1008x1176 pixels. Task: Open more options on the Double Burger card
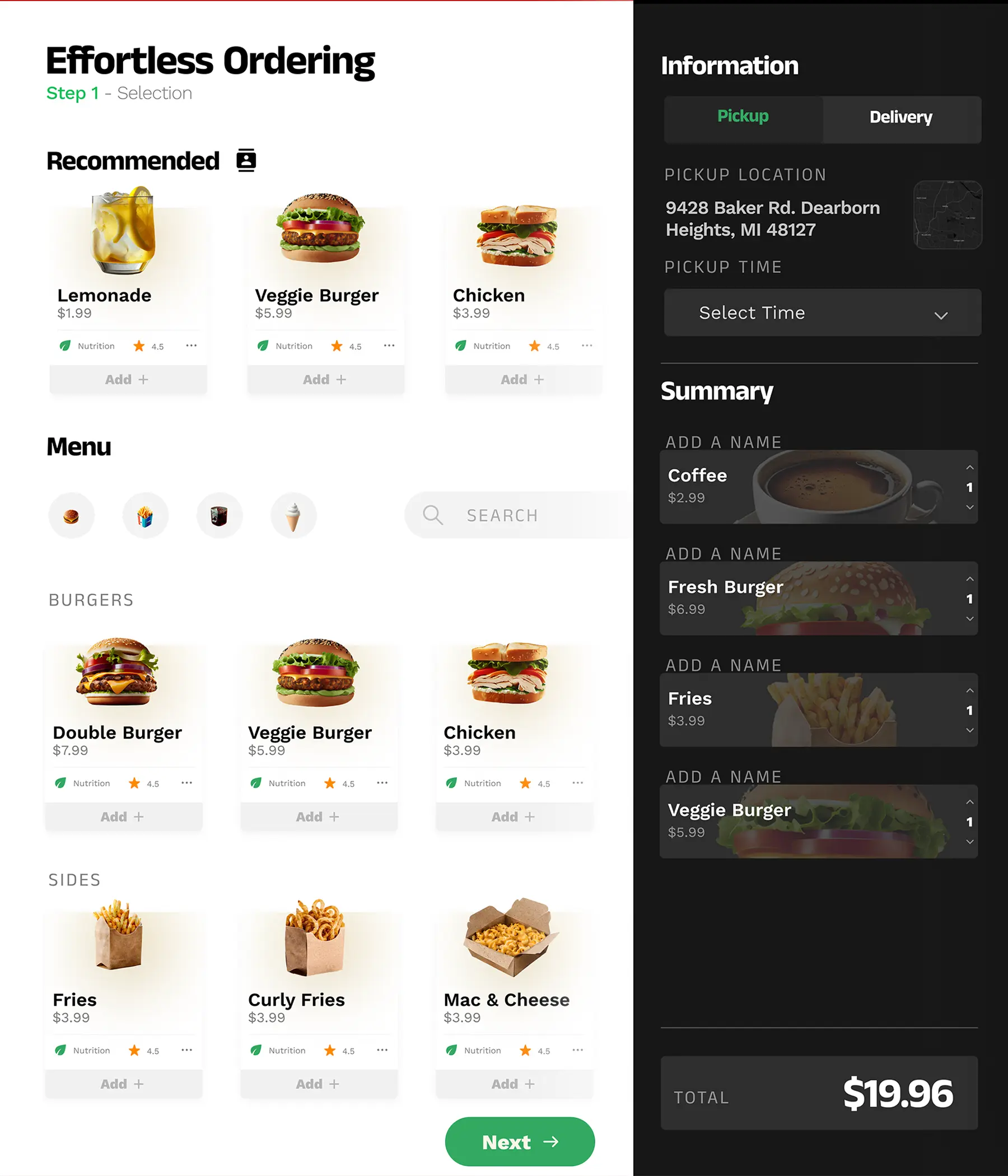coord(186,783)
